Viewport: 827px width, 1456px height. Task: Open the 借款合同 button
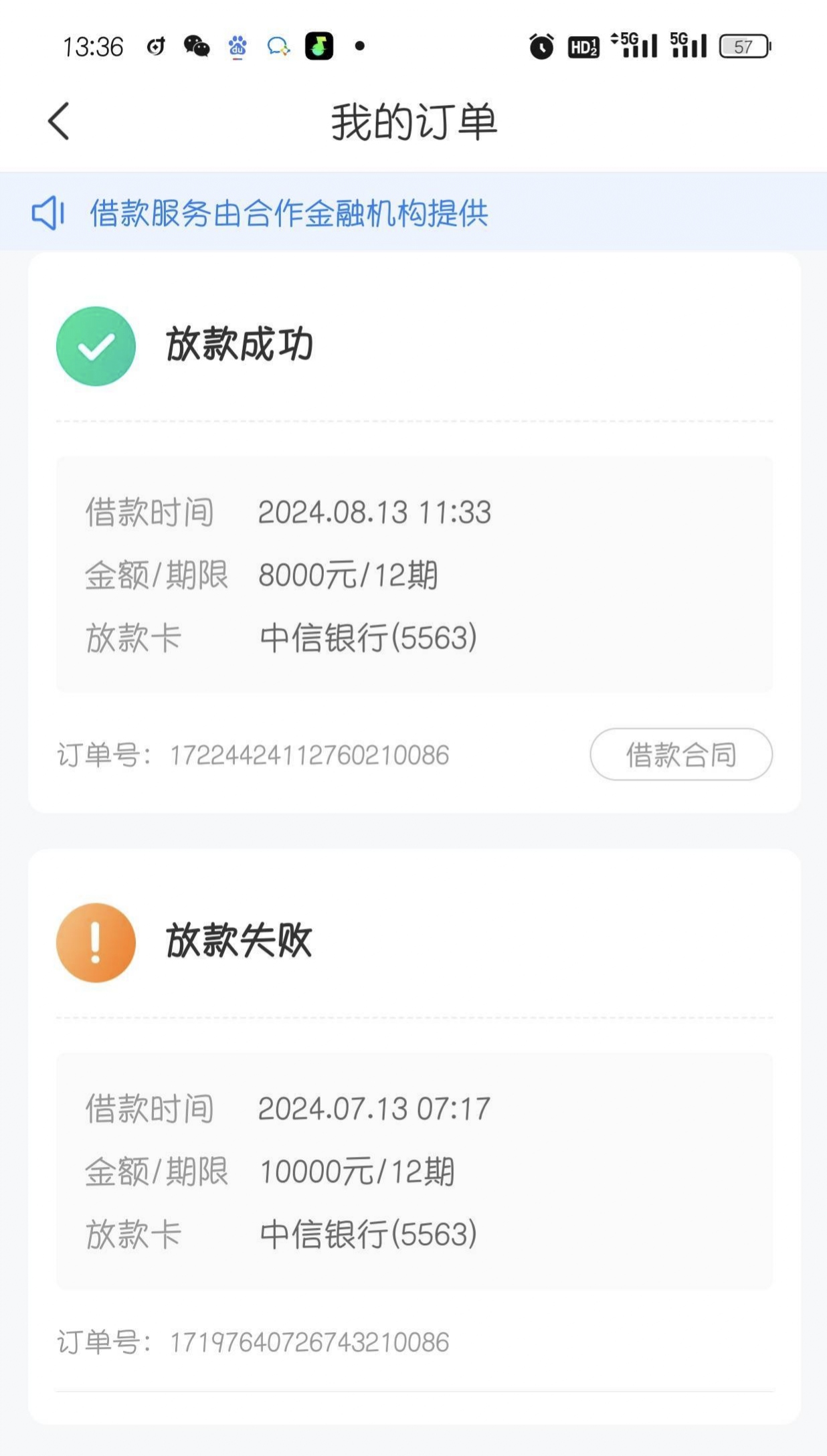click(x=681, y=754)
